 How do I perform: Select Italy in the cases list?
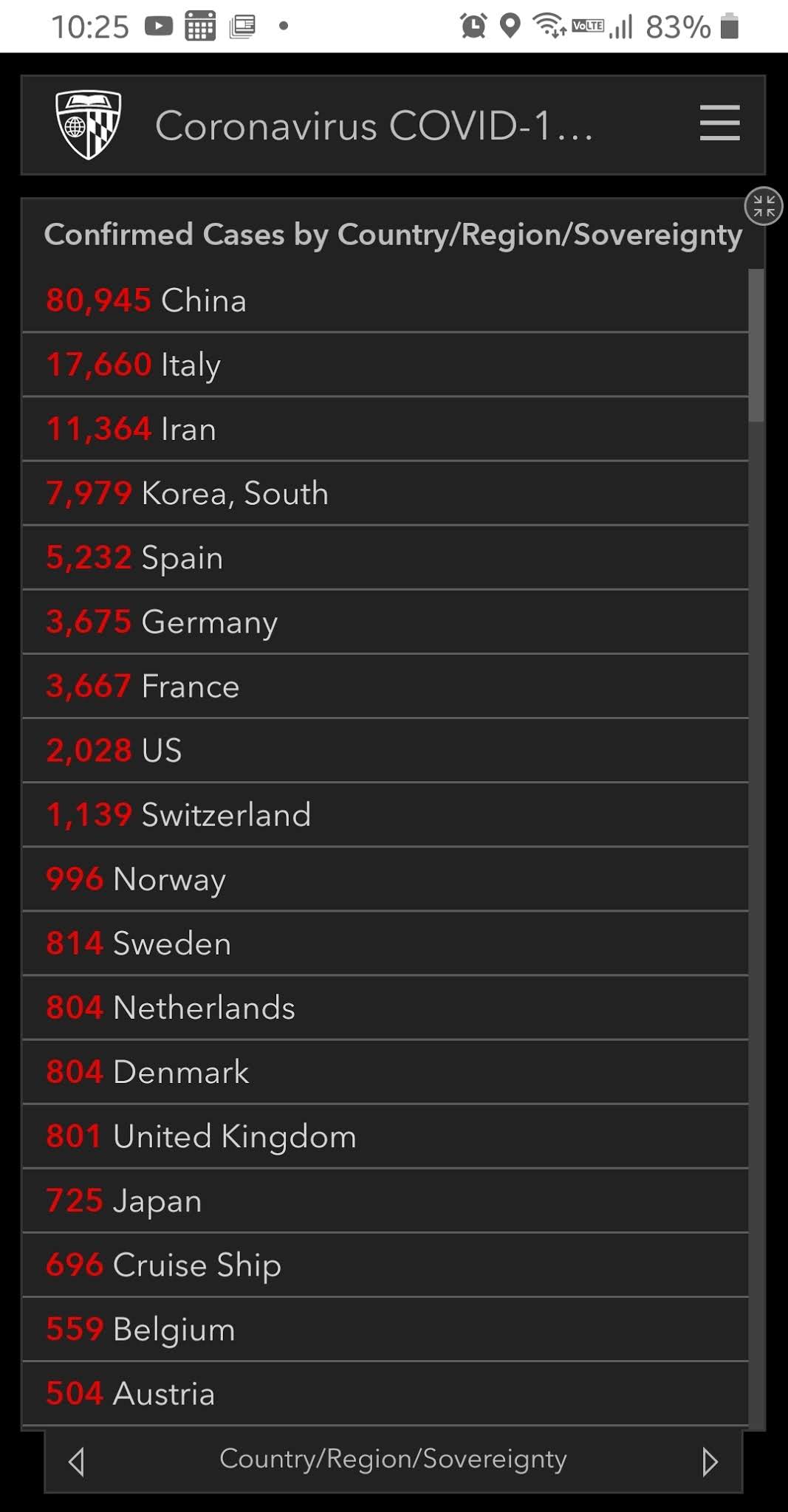386,365
